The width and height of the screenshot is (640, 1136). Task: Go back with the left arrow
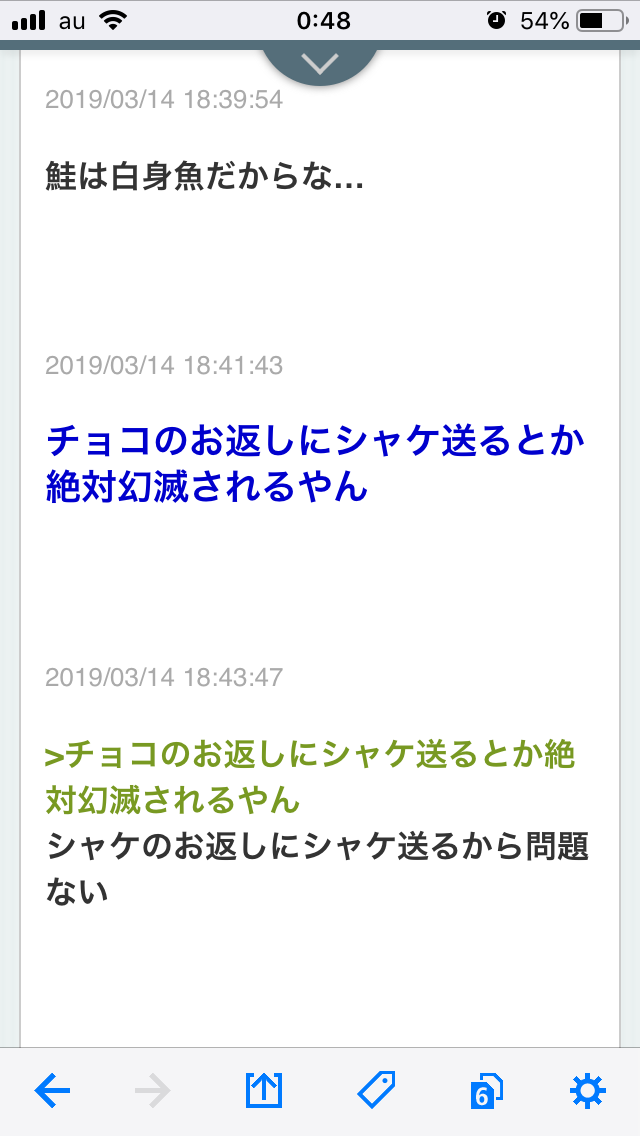(x=52, y=1091)
